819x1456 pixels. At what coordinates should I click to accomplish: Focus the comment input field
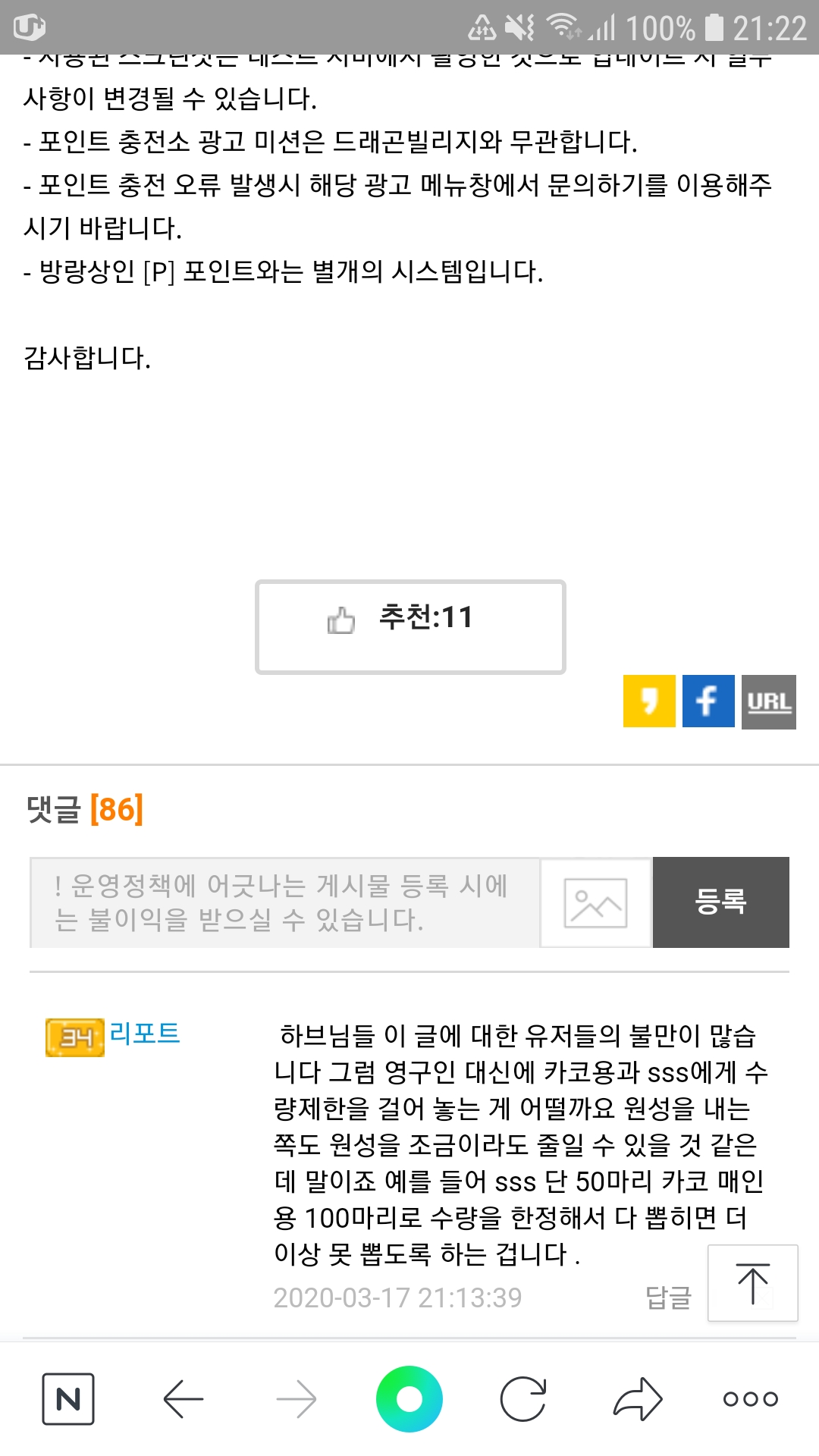[x=285, y=902]
